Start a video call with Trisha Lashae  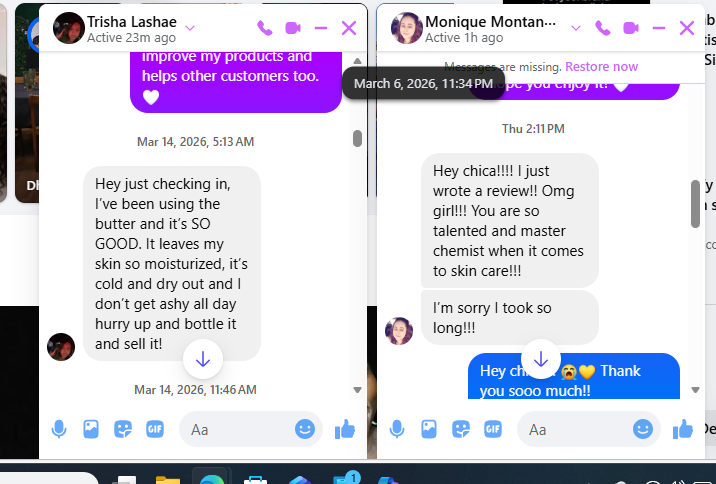[x=292, y=29]
